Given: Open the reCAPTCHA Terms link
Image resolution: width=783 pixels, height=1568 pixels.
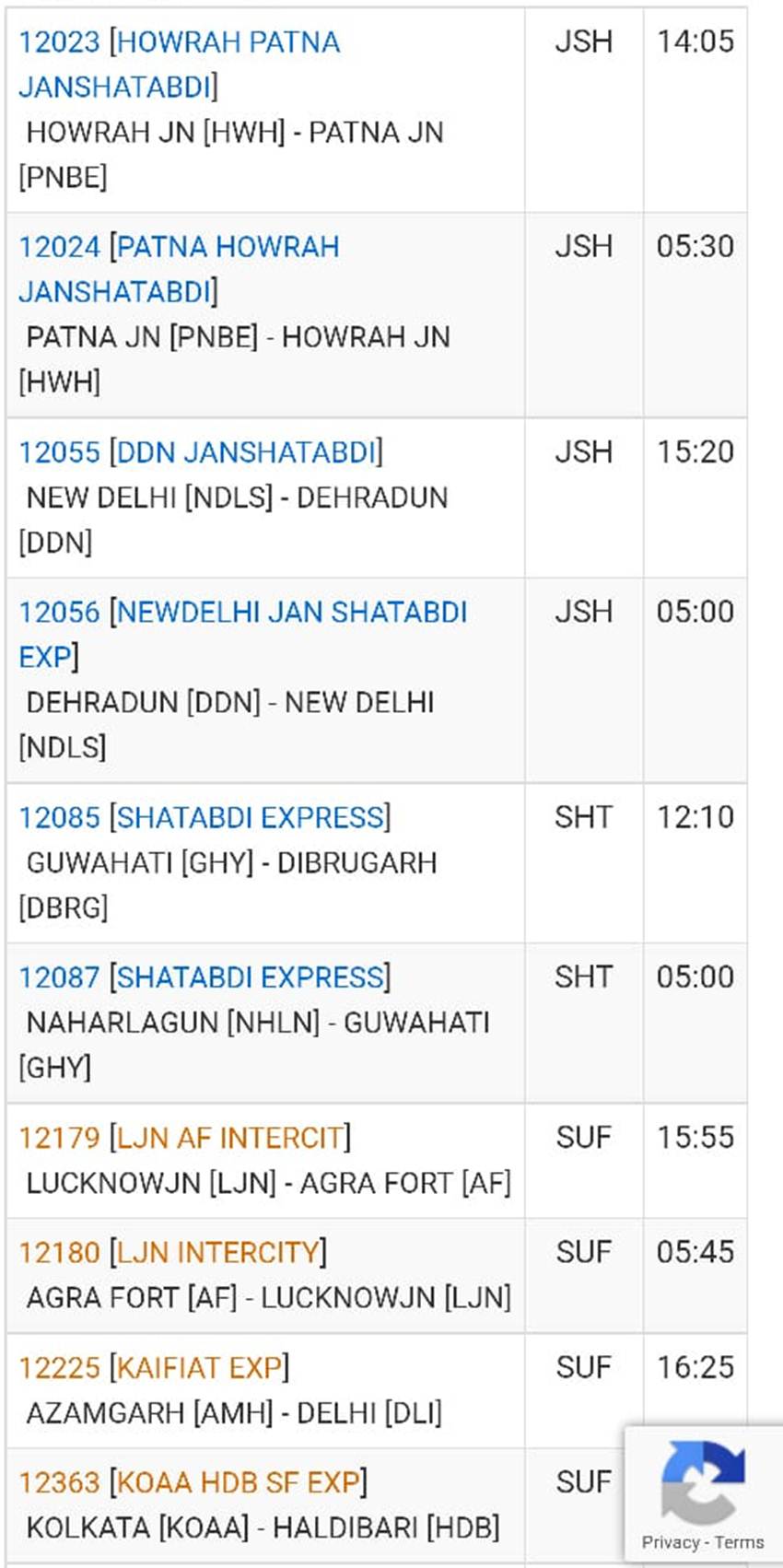Looking at the screenshot, I should tap(740, 1542).
